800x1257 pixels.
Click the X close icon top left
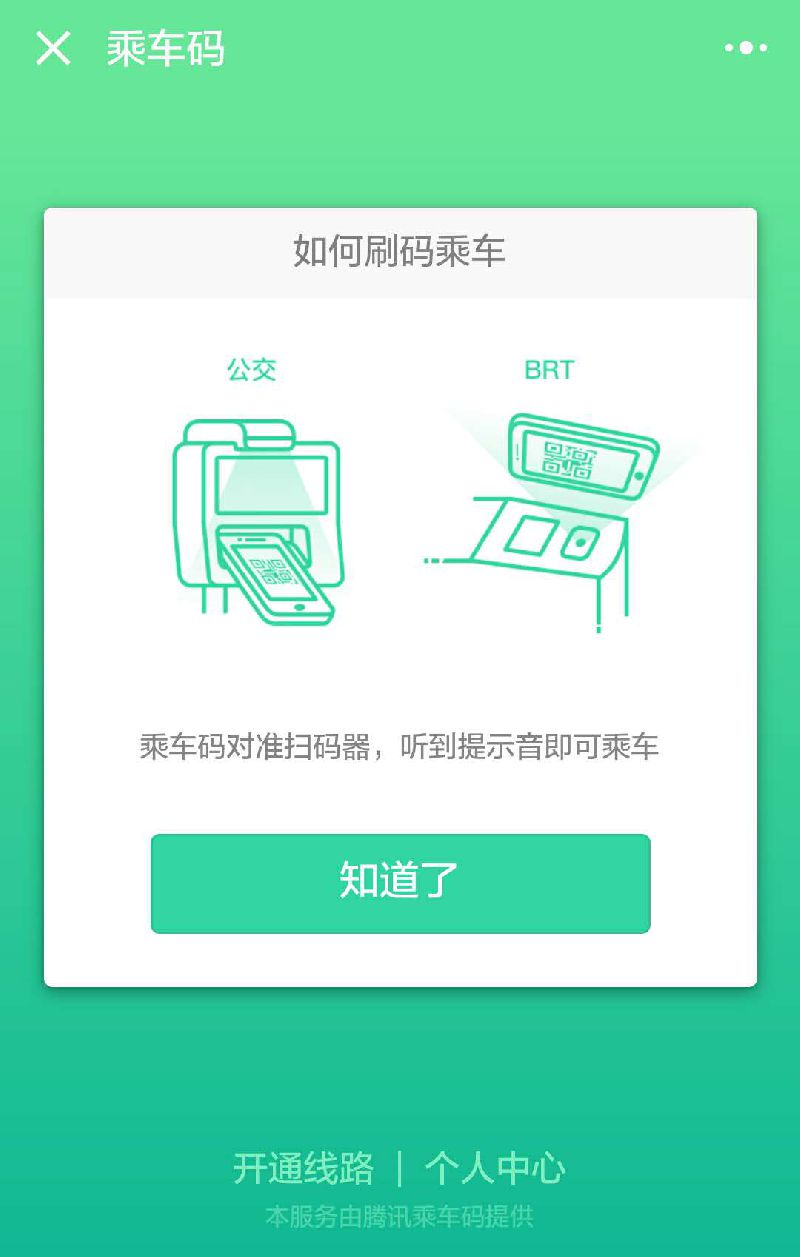pos(52,45)
